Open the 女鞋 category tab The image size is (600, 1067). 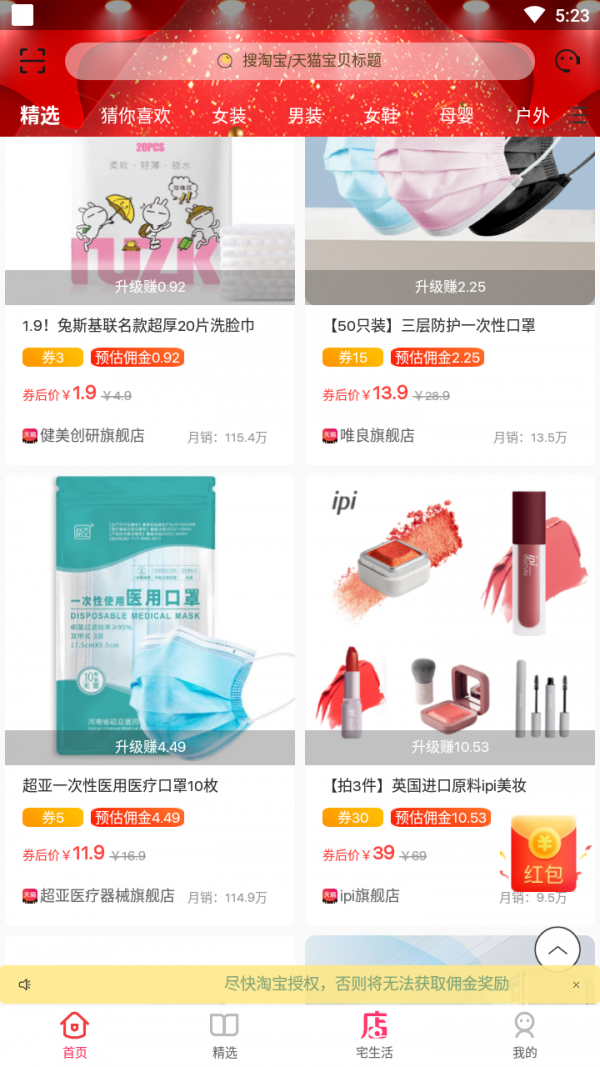pyautogui.click(x=381, y=116)
